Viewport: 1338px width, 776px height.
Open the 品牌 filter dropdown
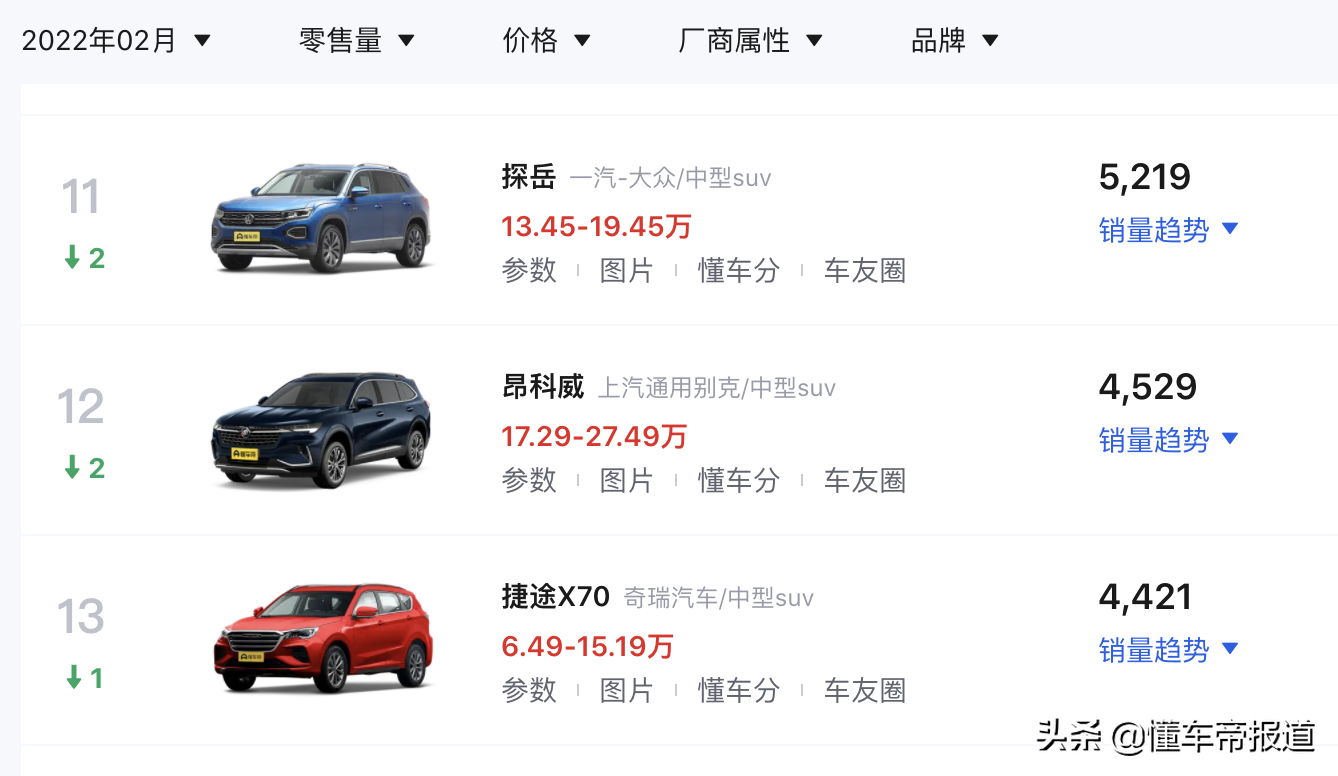(x=954, y=41)
